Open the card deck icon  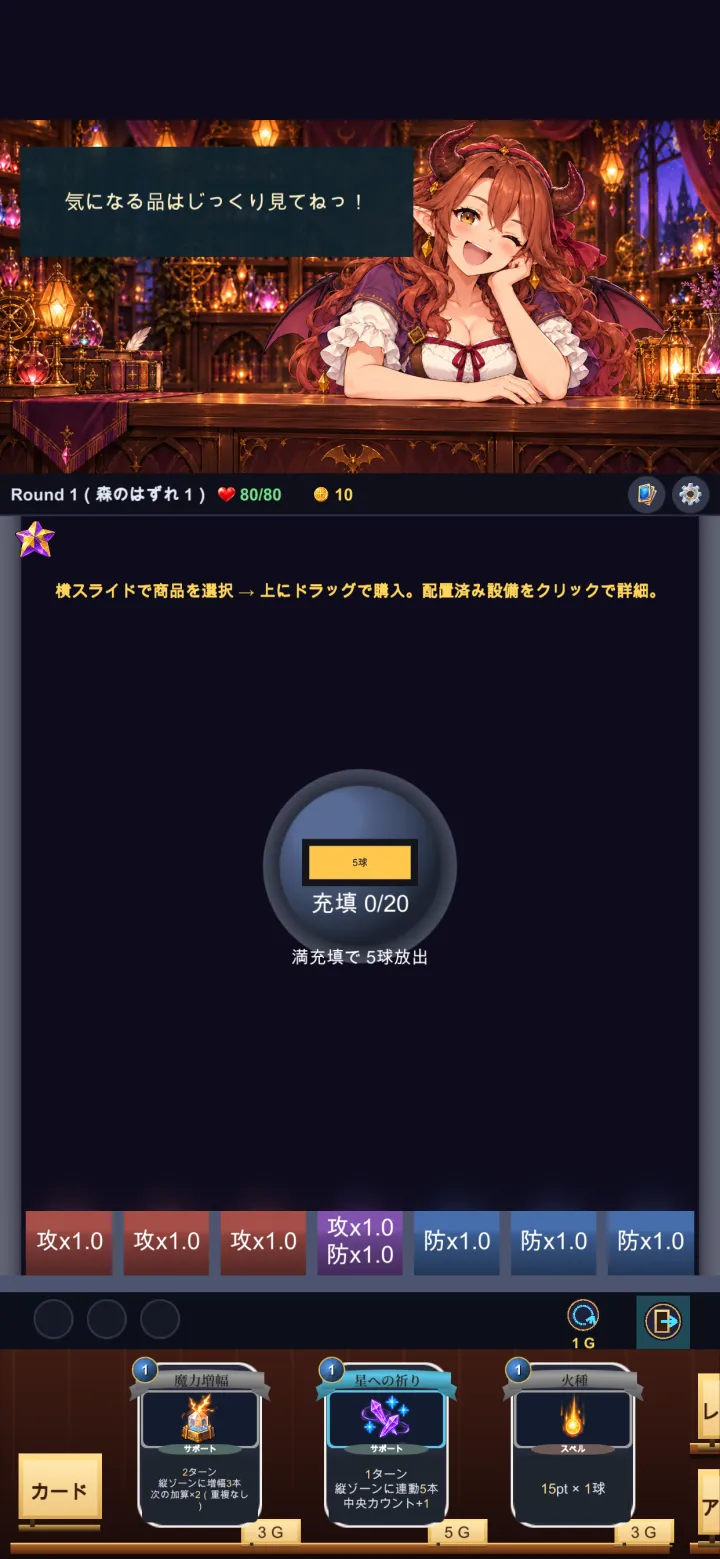pos(646,494)
